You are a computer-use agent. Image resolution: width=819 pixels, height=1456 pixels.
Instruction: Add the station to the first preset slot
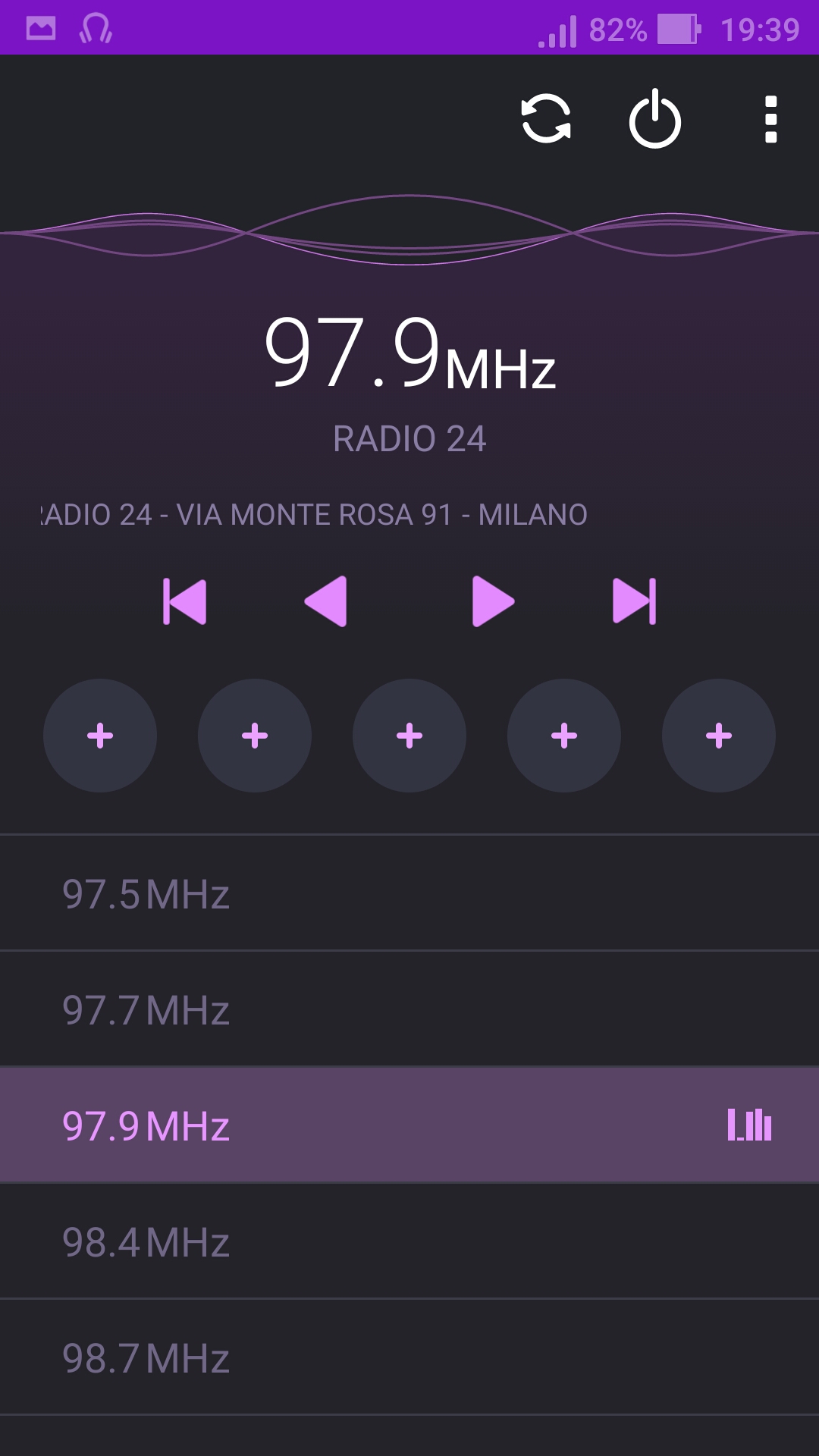[100, 736]
